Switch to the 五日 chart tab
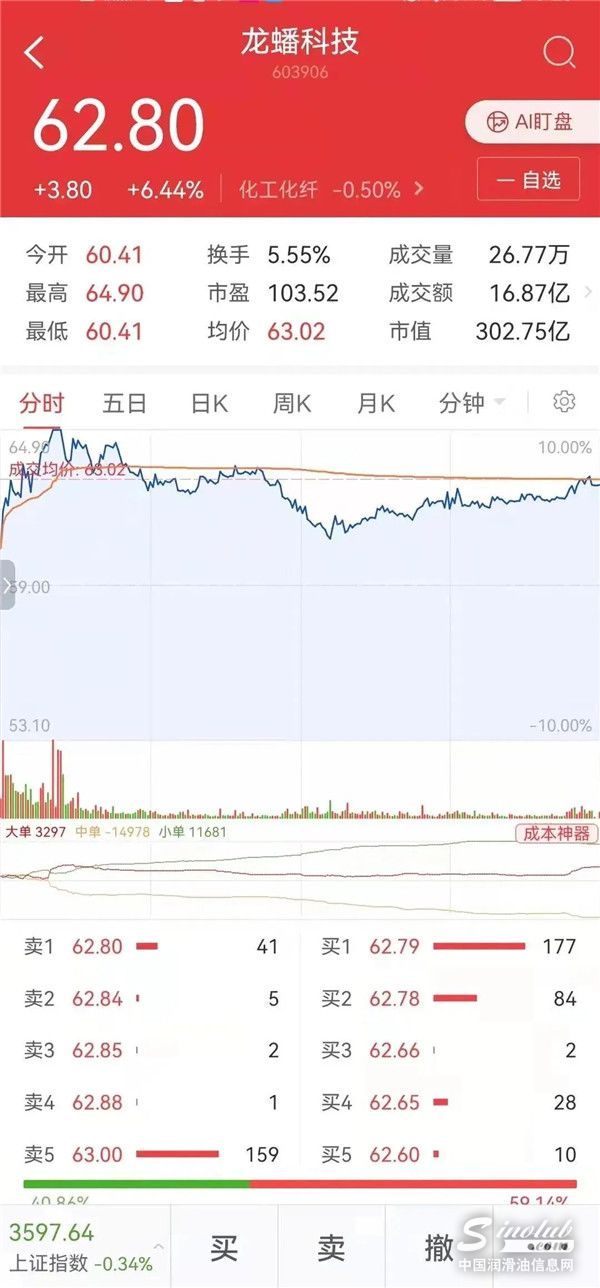 (x=124, y=403)
